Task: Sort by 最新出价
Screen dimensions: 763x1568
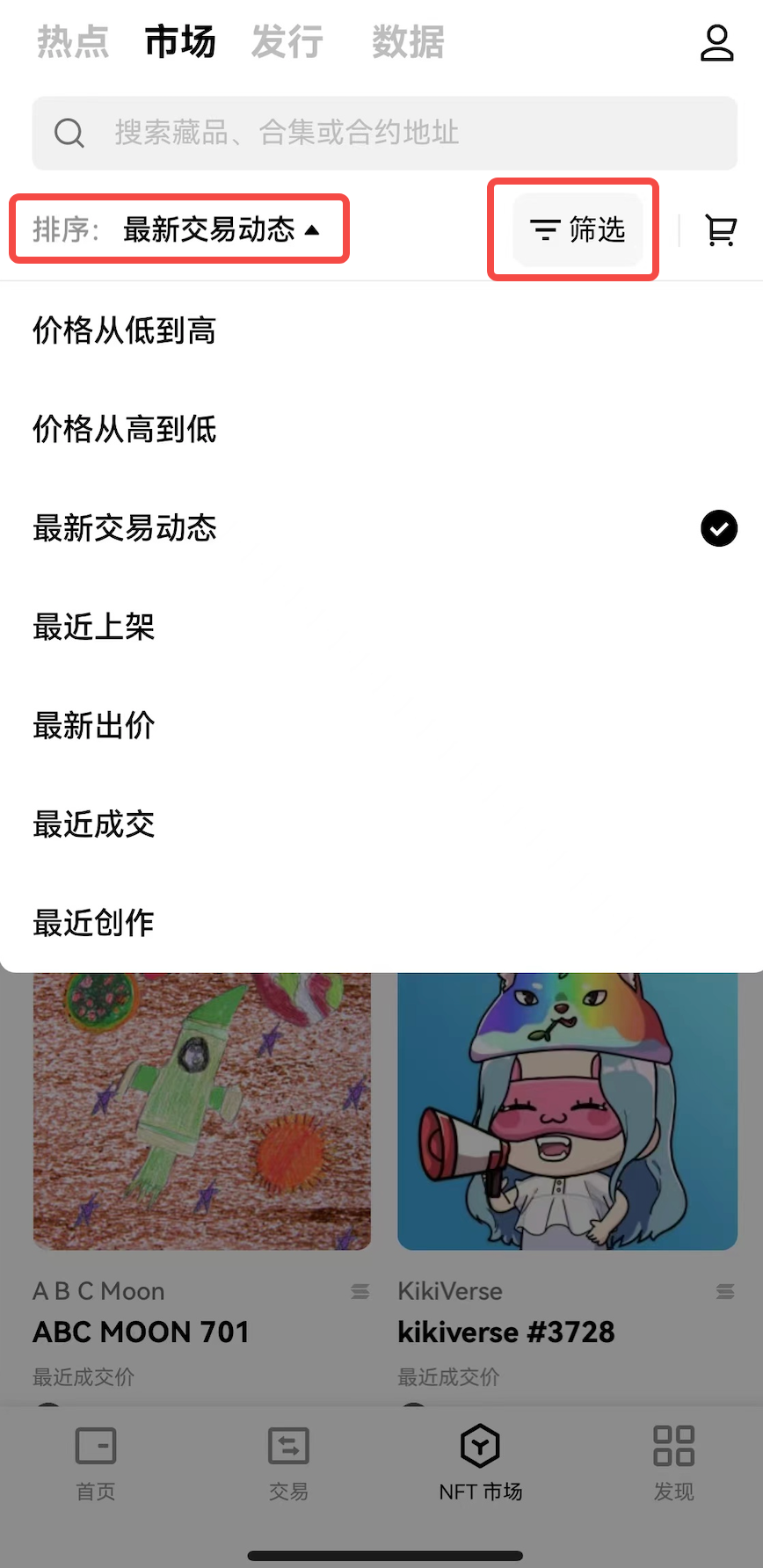Action: pos(93,725)
